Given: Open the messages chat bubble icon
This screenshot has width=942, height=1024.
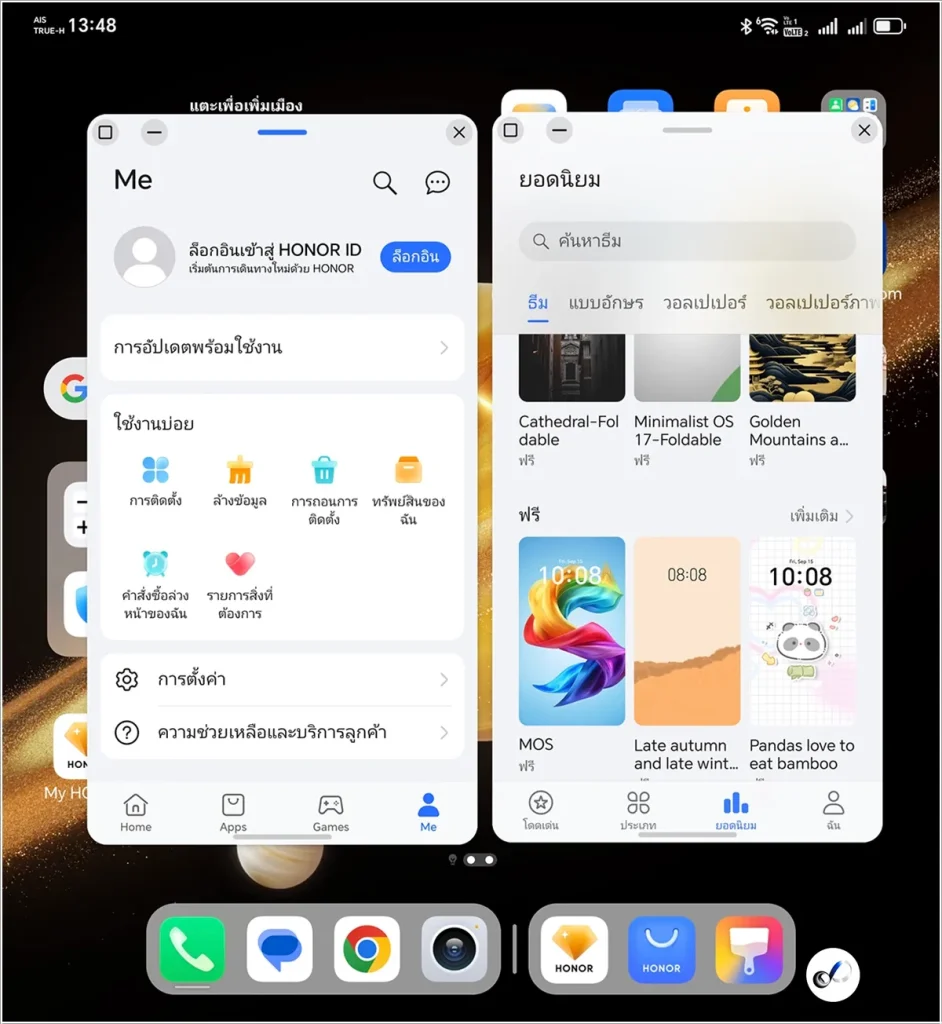Looking at the screenshot, I should (437, 182).
